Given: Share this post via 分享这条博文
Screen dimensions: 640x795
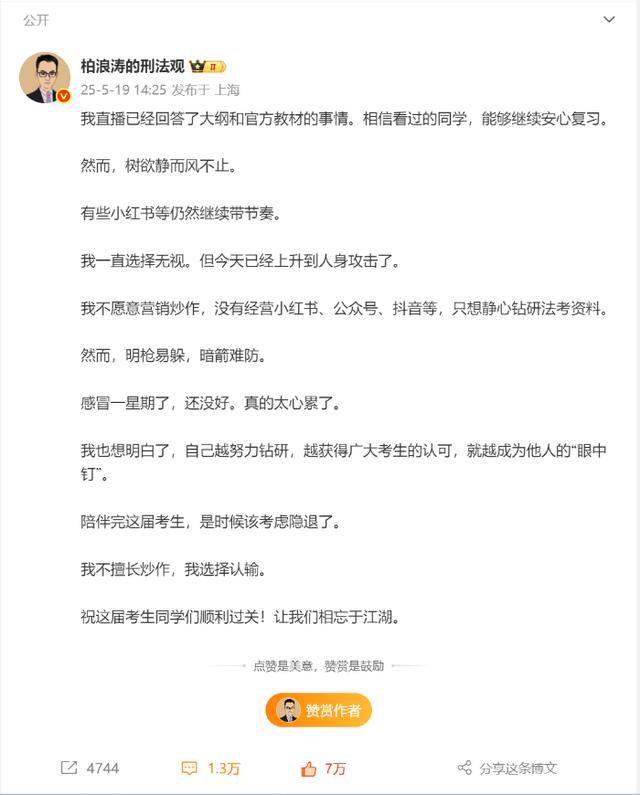Looking at the screenshot, I should pyautogui.click(x=507, y=768).
